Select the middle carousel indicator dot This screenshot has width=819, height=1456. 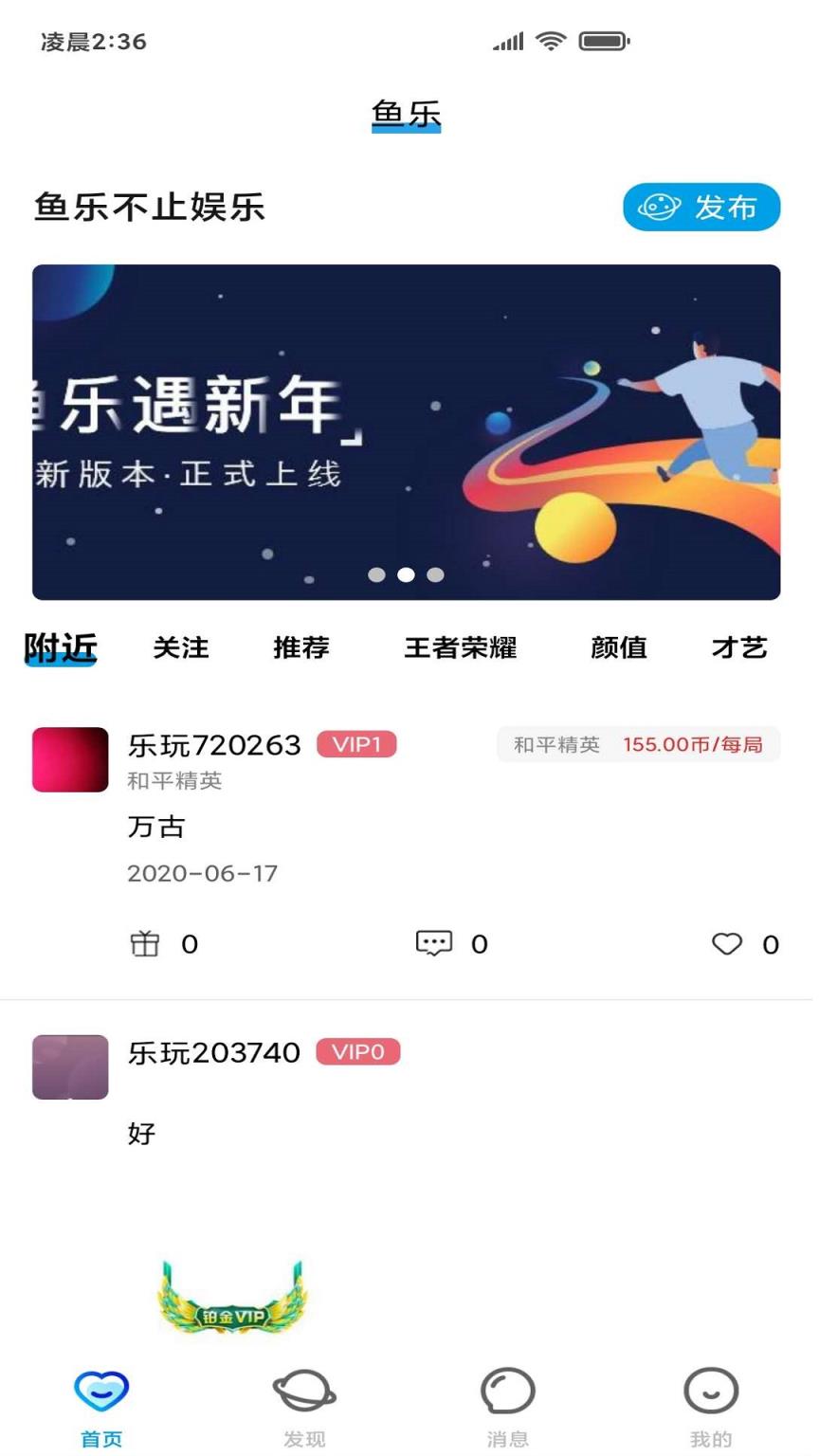pos(408,574)
